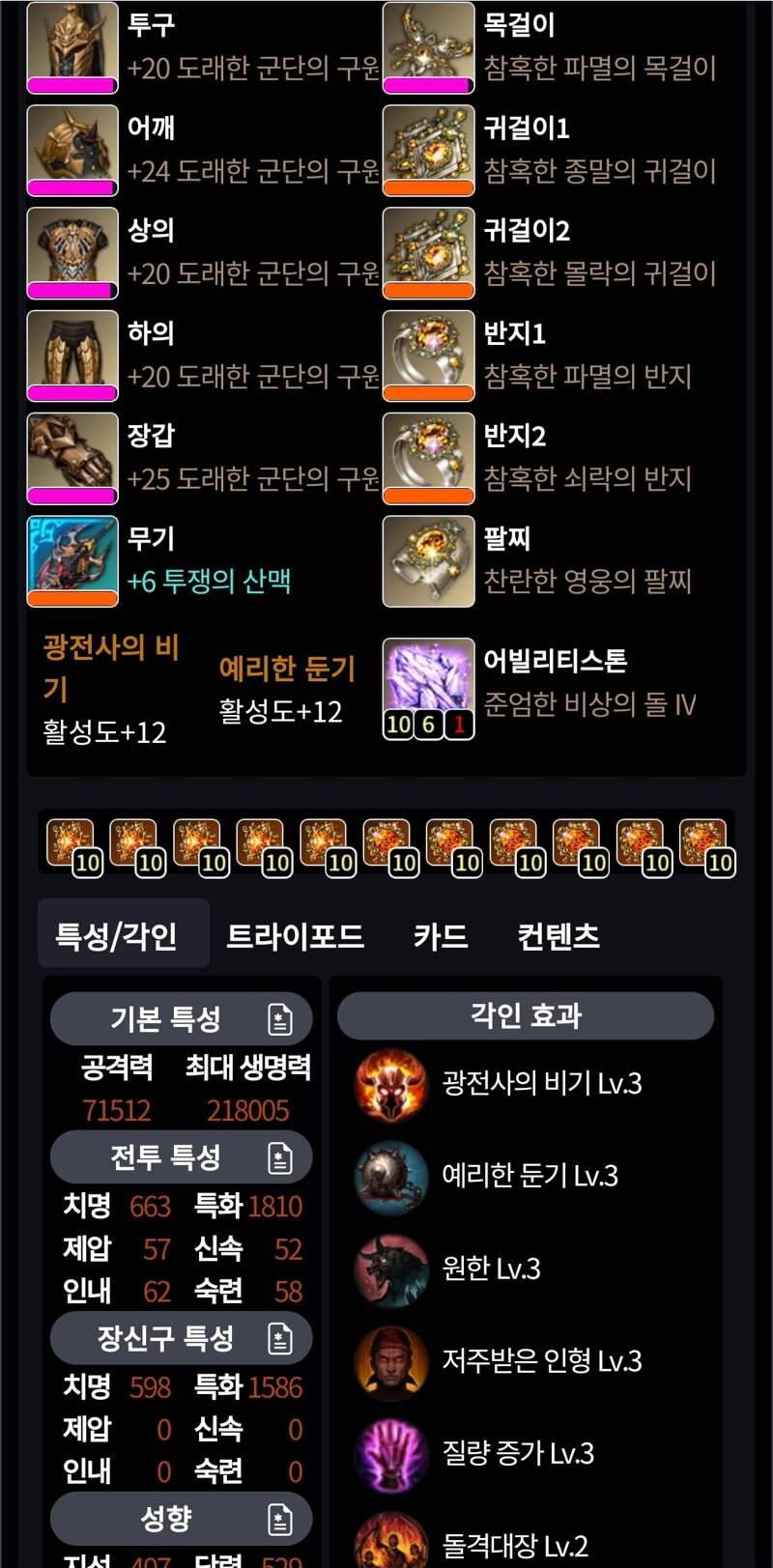Open the 팔찌 bracelet item
Image resolution: width=773 pixels, height=1568 pixels.
(x=429, y=561)
